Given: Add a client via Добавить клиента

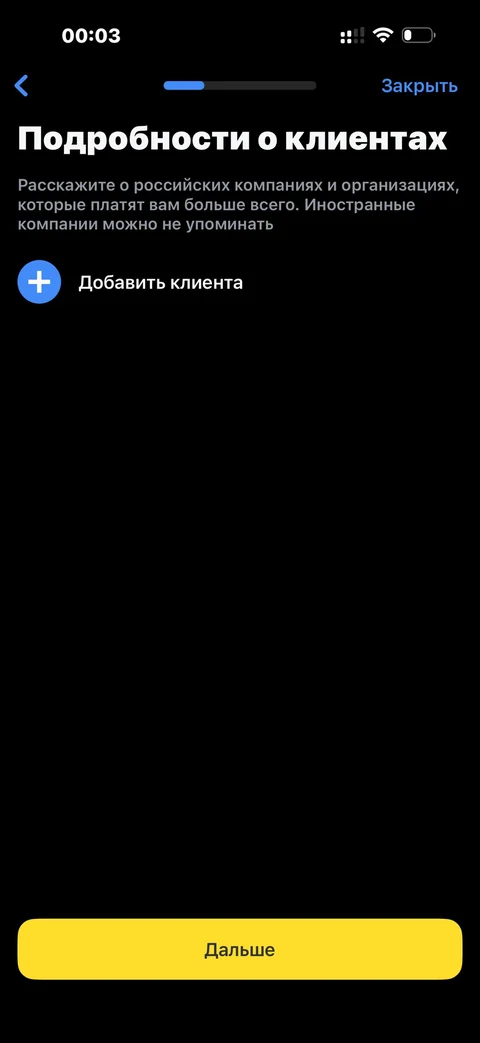Looking at the screenshot, I should click(130, 282).
